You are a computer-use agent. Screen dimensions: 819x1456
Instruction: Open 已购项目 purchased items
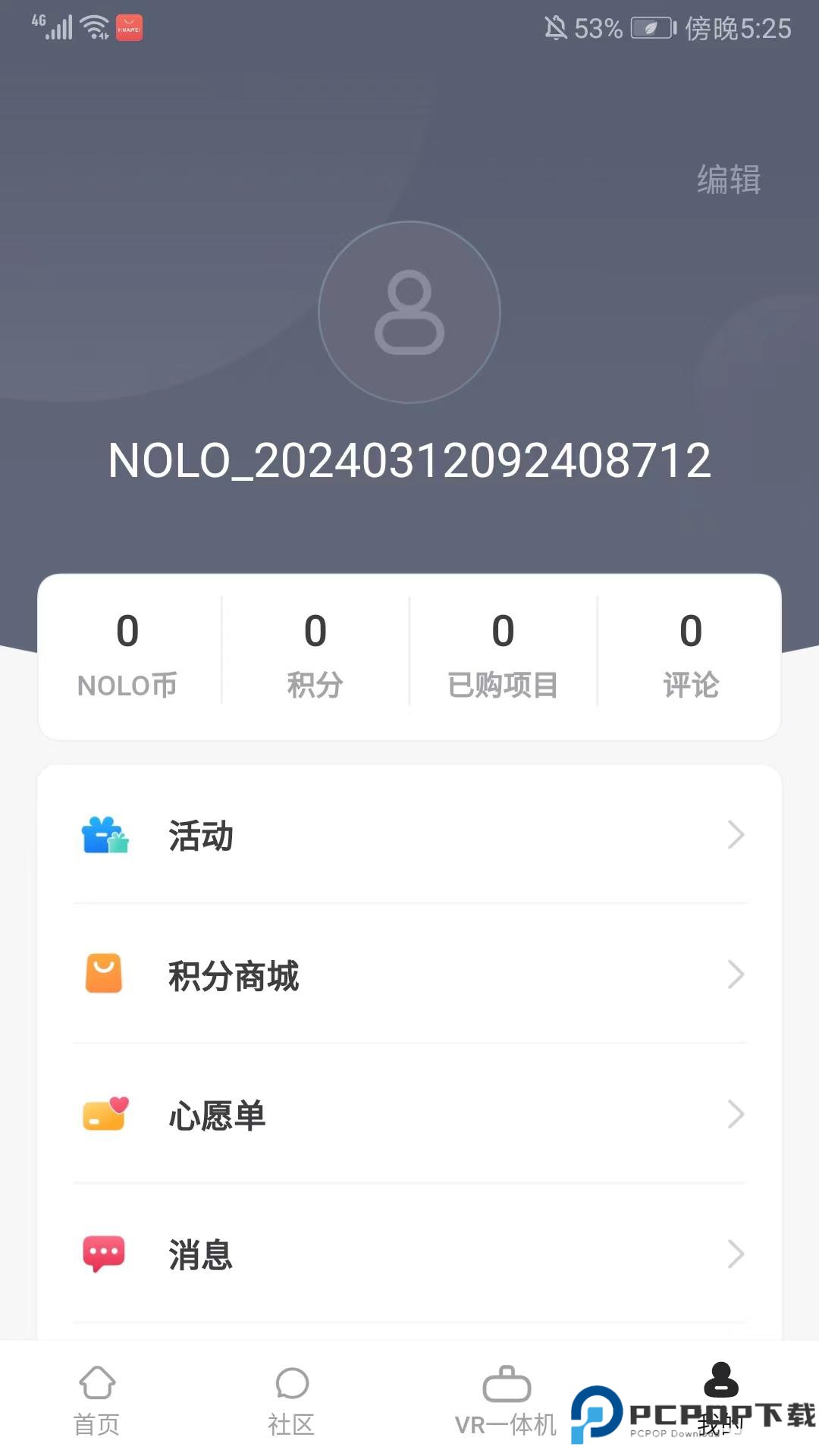503,652
